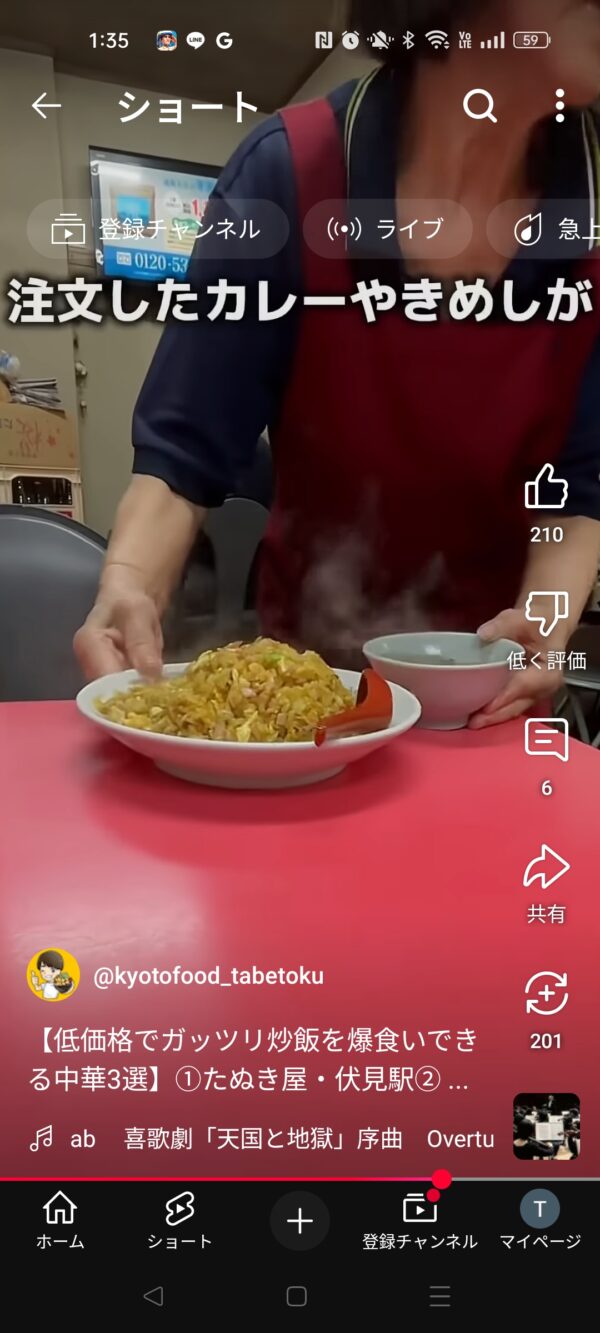The width and height of the screenshot is (600, 1333).
Task: Select the ライブ chip
Action: click(387, 229)
